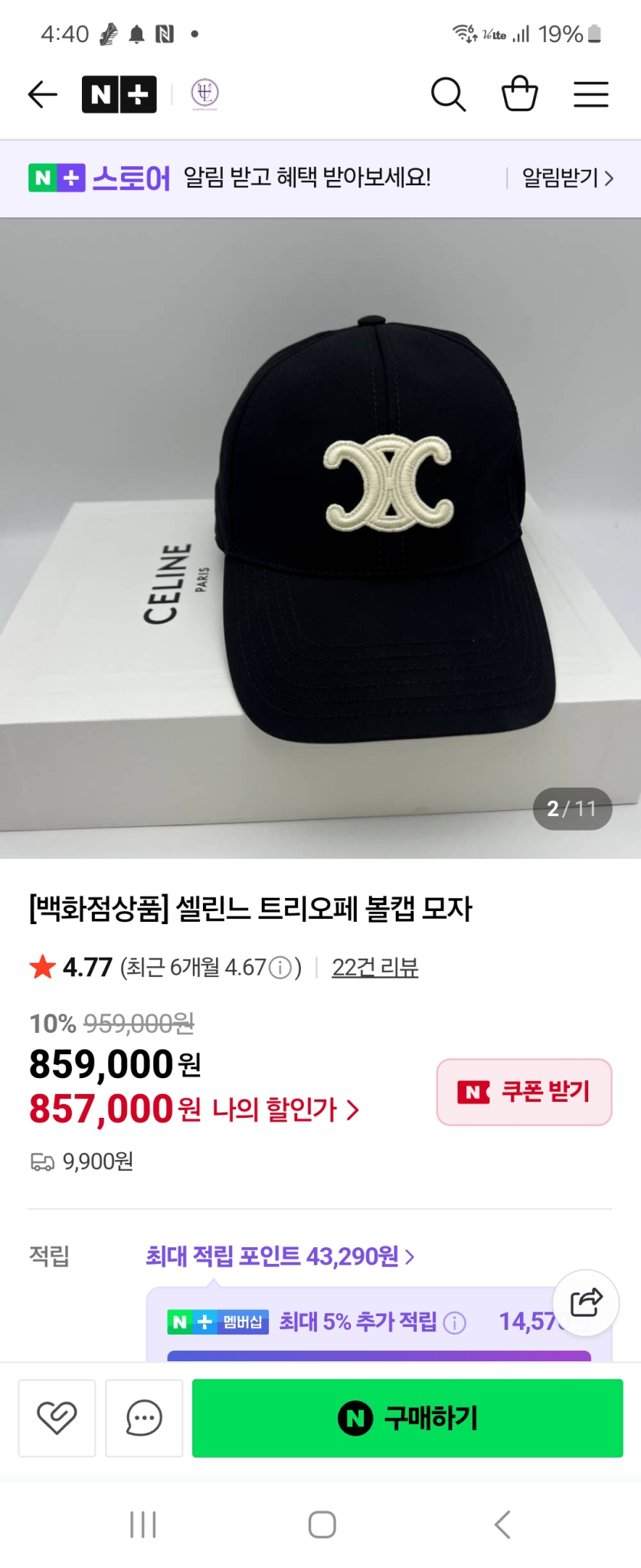The image size is (641, 1568).
Task: Tap the back arrow at top left
Action: [42, 94]
